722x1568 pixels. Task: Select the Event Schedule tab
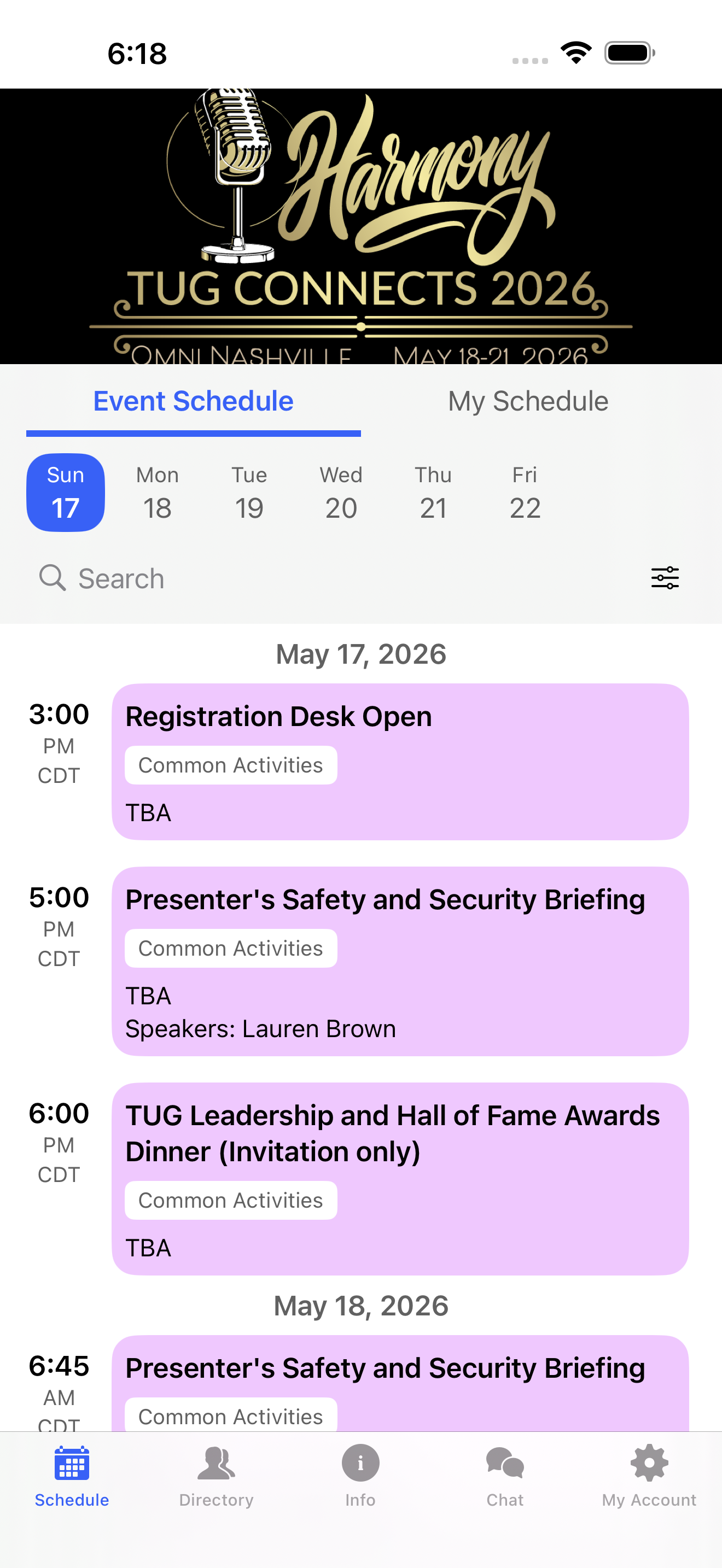point(194,401)
